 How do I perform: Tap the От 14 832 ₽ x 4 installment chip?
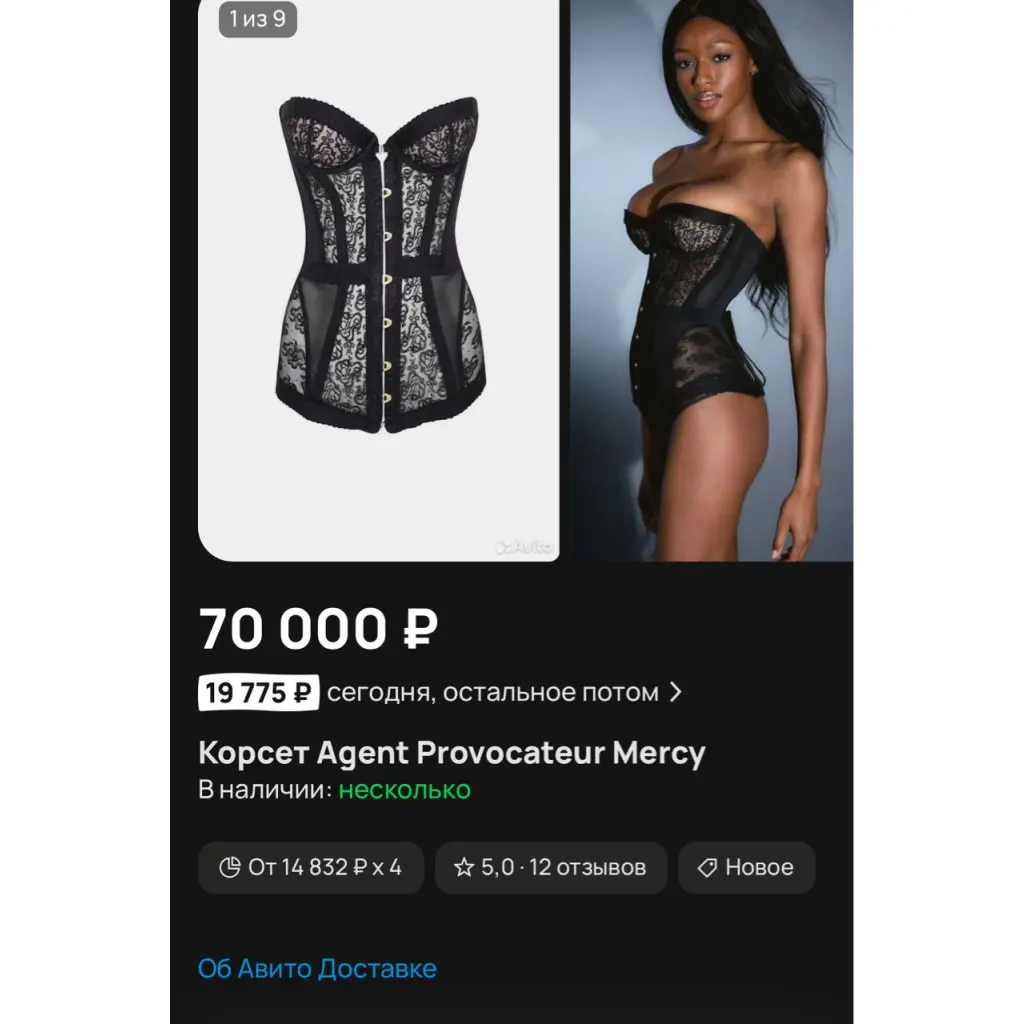311,867
